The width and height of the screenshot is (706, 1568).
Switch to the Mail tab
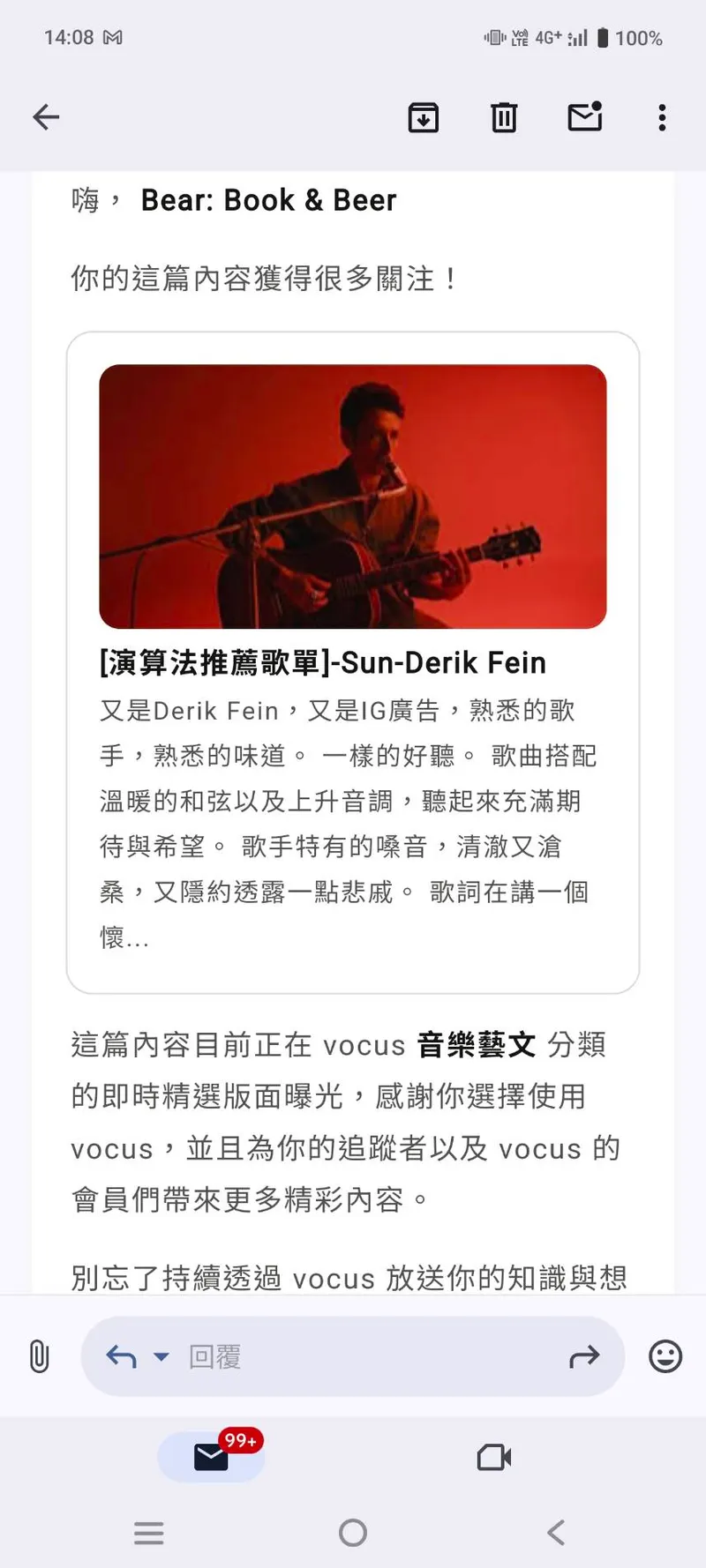click(x=212, y=1457)
